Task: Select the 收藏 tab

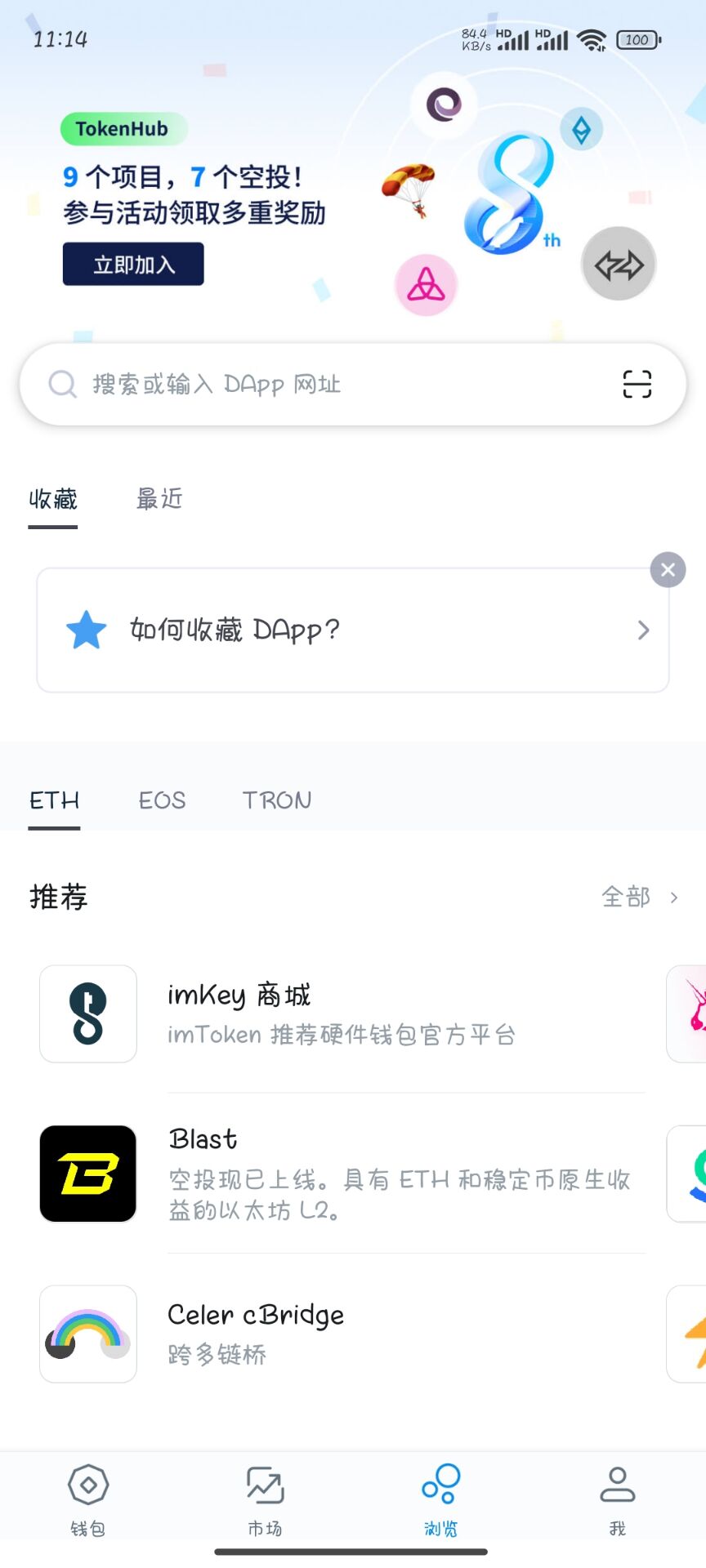Action: pos(53,499)
